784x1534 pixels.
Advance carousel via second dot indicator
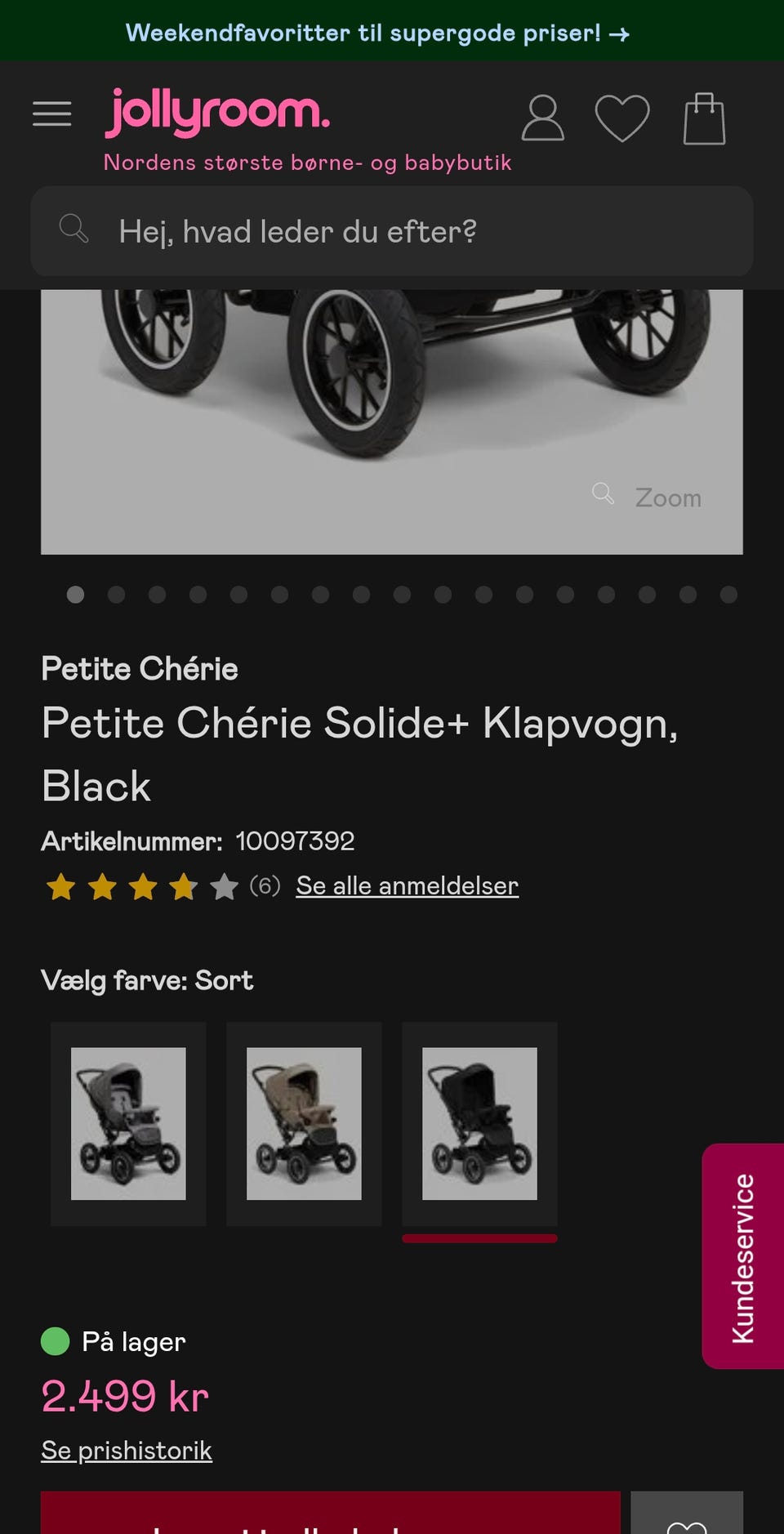117,595
